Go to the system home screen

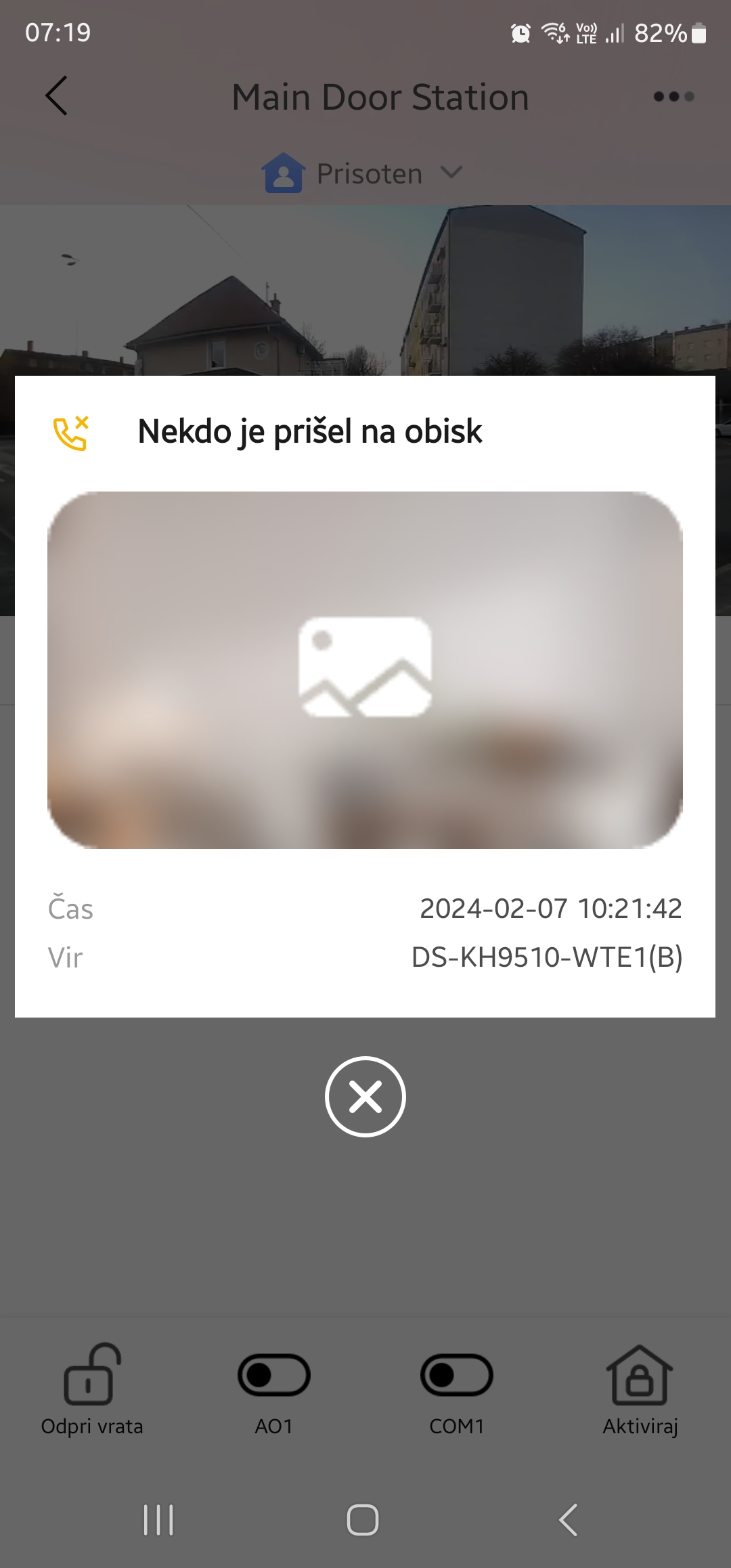(x=363, y=1520)
